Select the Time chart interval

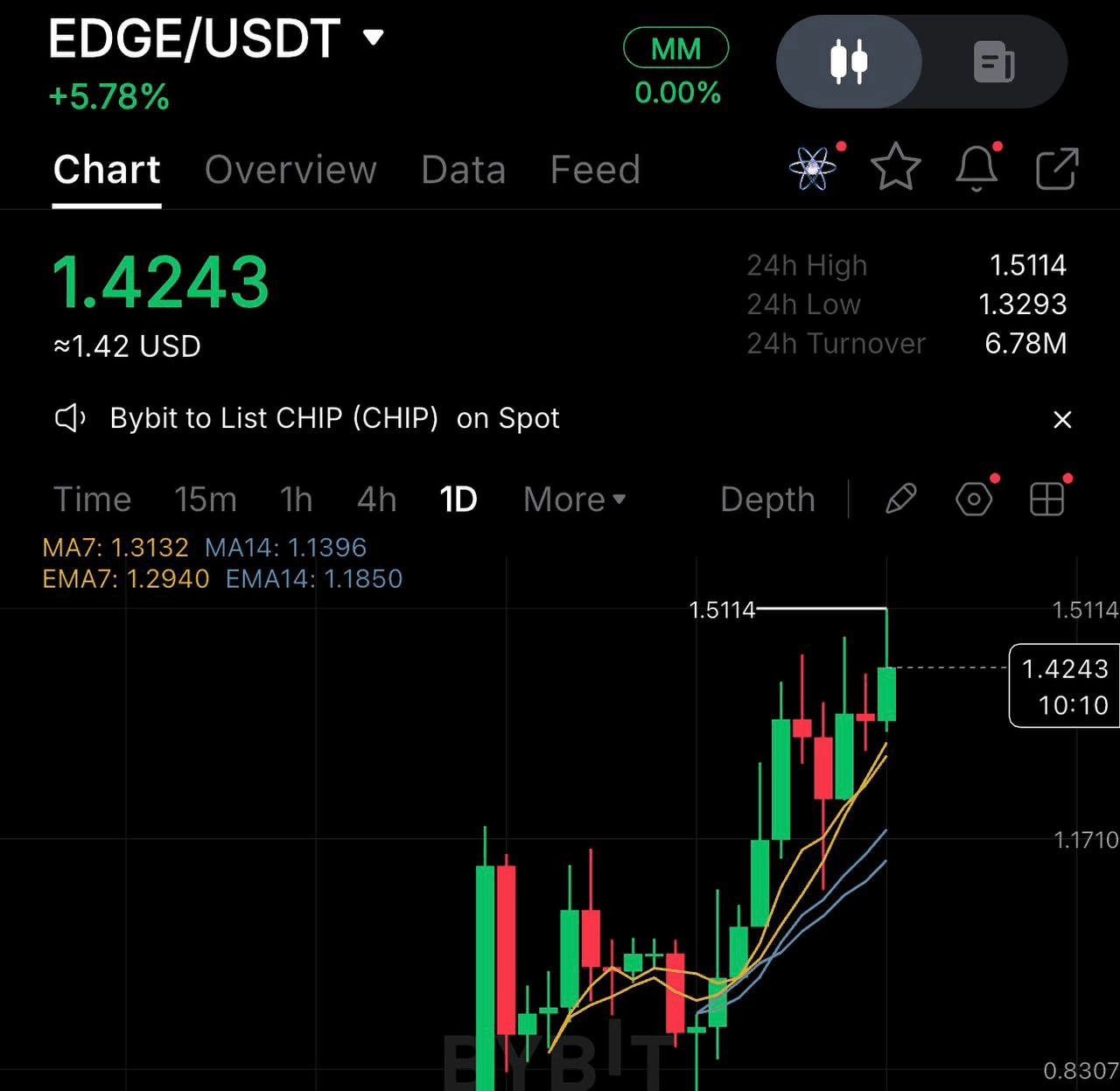[x=92, y=500]
